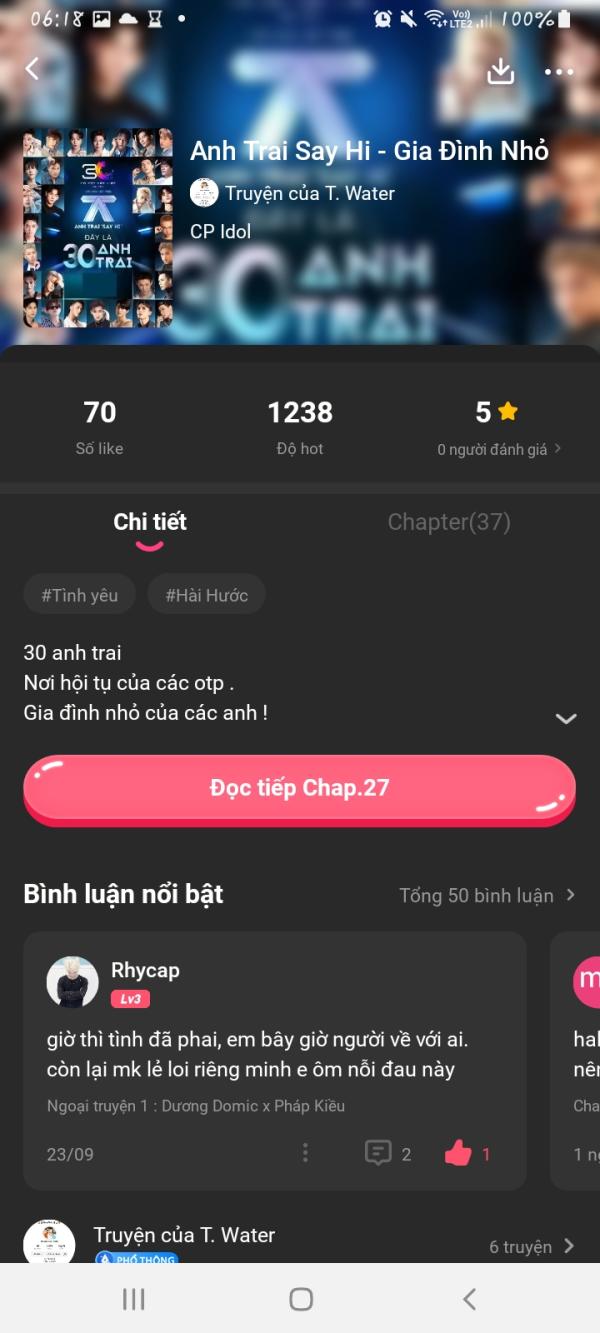Open the system recent apps view
The width and height of the screenshot is (600, 1333).
[133, 1298]
